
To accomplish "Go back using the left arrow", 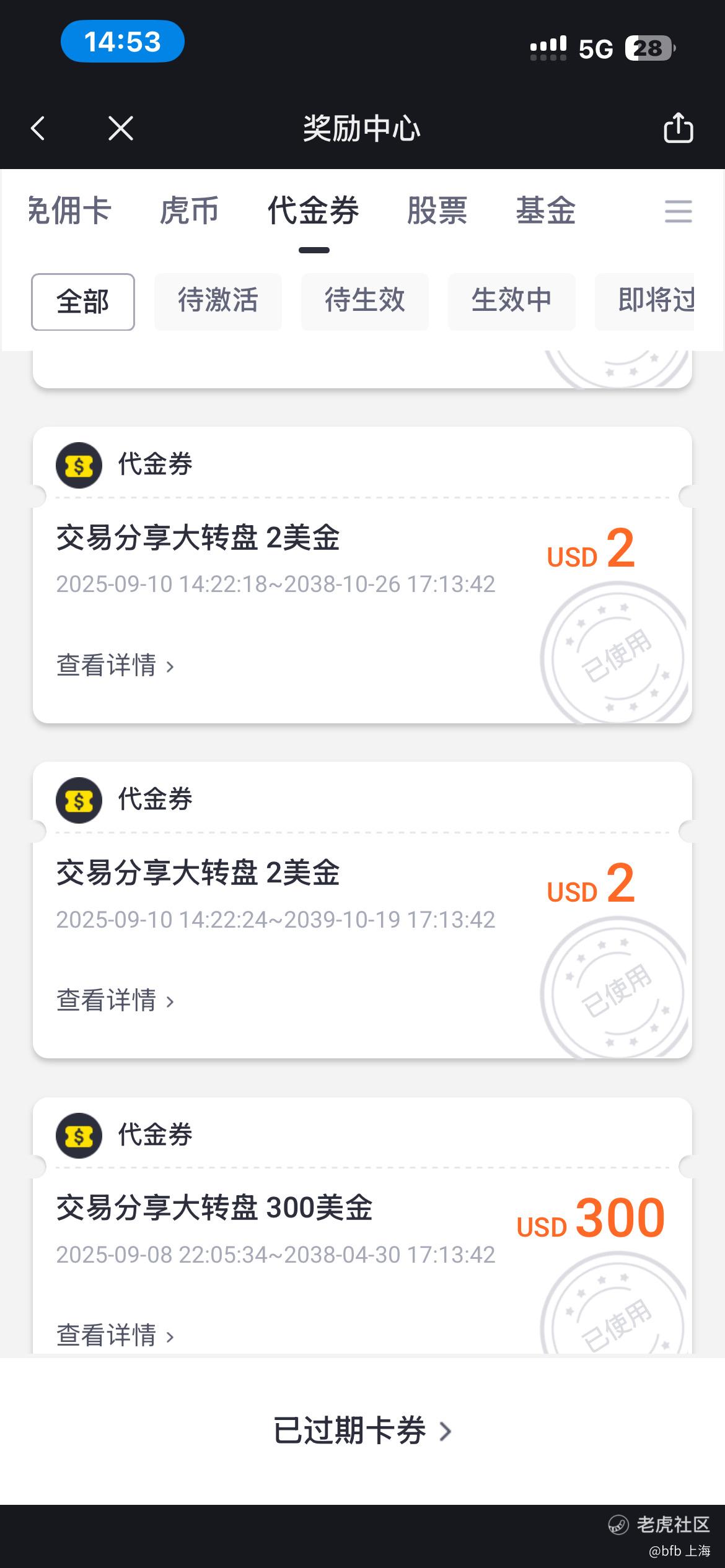I will (38, 129).
